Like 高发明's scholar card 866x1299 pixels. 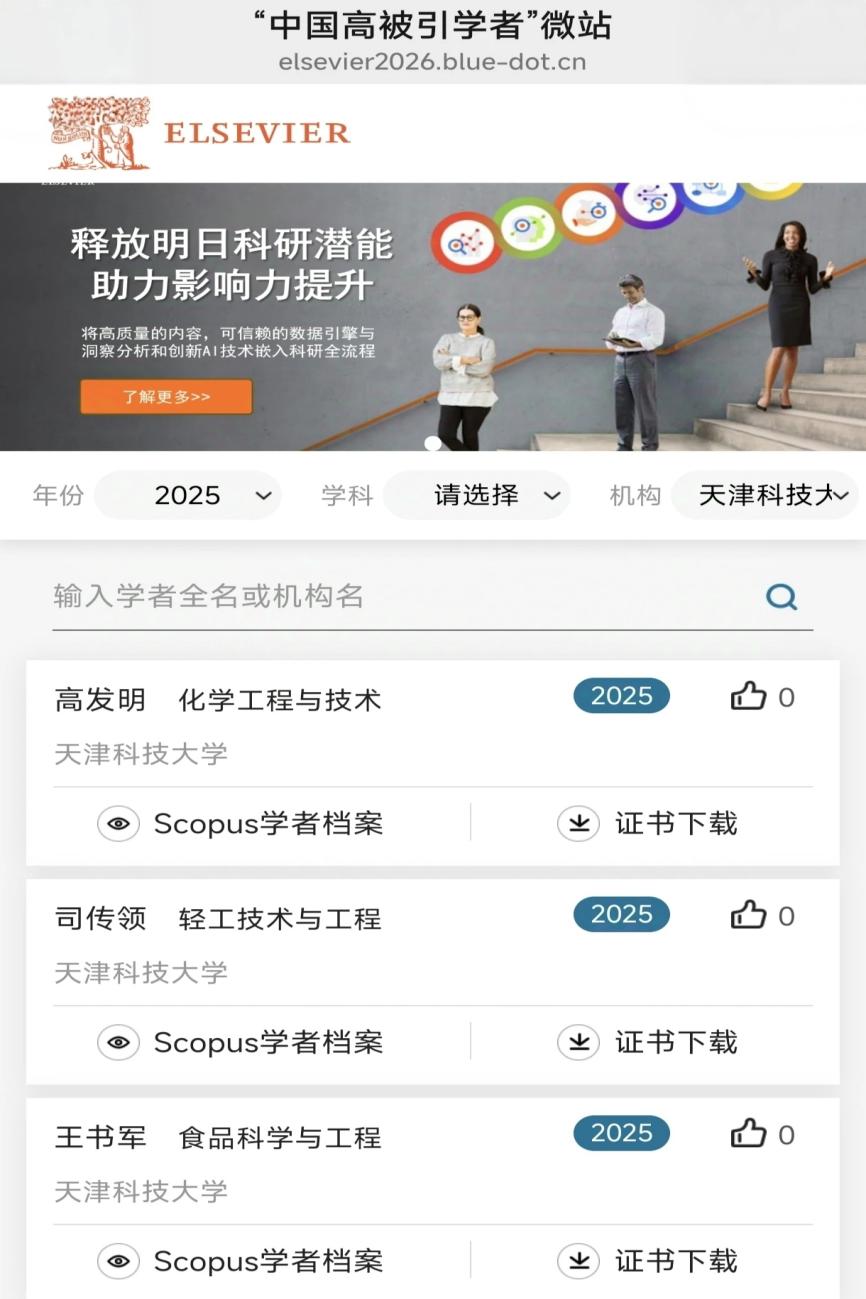point(749,696)
